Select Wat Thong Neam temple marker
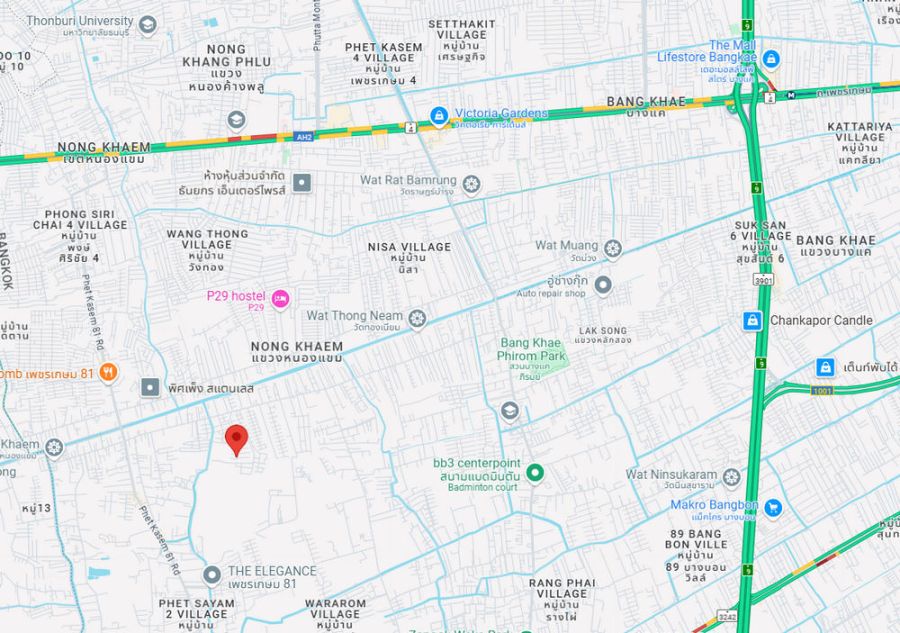Image resolution: width=900 pixels, height=633 pixels. tap(417, 318)
